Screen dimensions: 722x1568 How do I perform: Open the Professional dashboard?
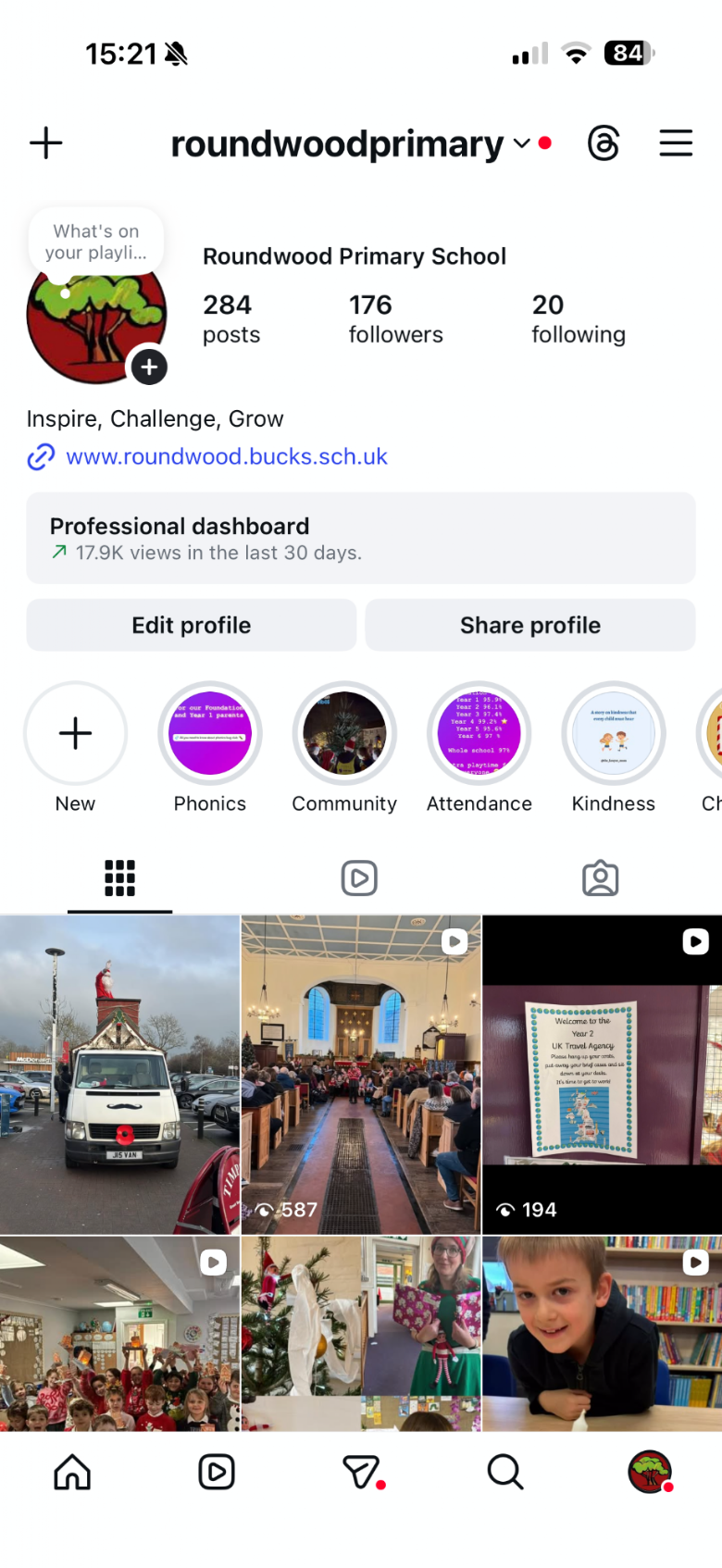(x=360, y=538)
